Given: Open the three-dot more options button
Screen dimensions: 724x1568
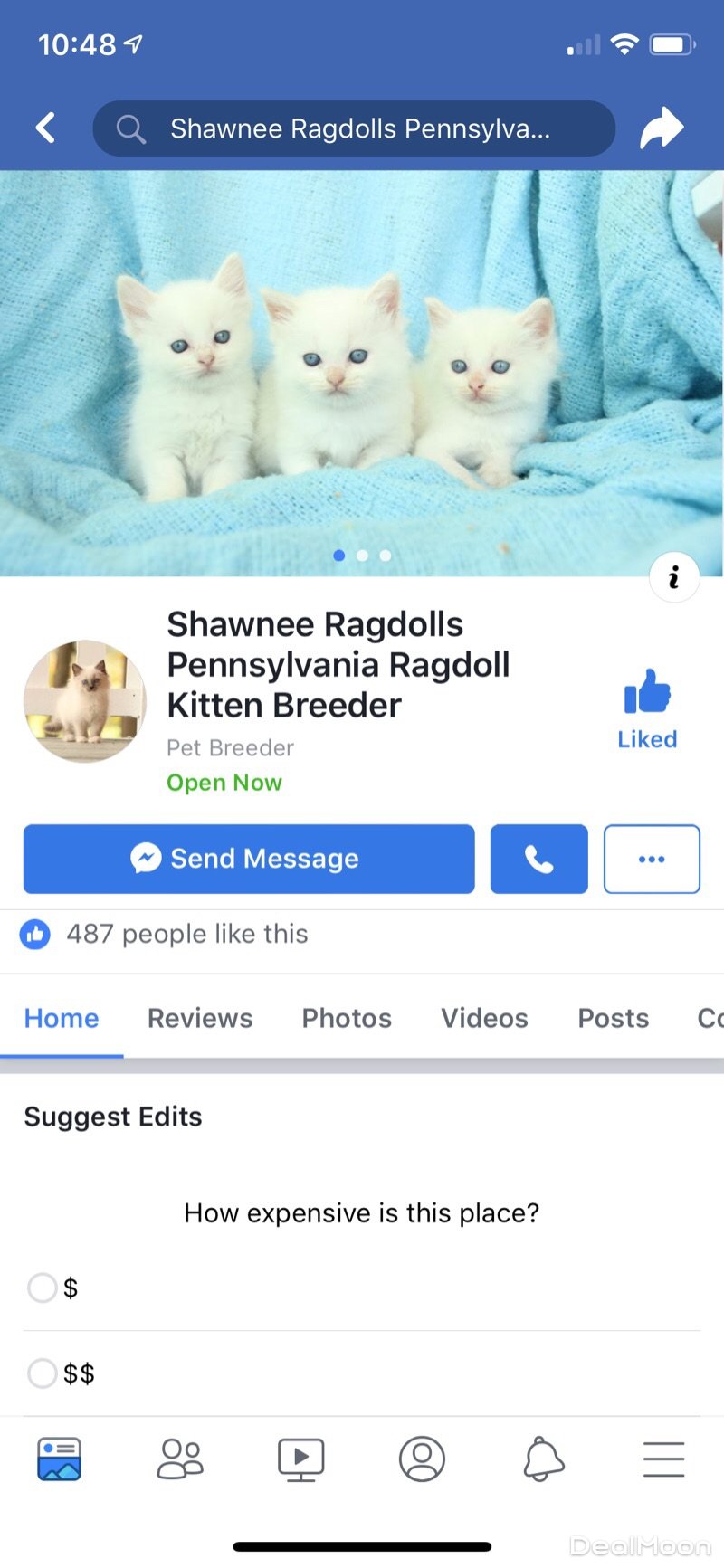Looking at the screenshot, I should (652, 859).
